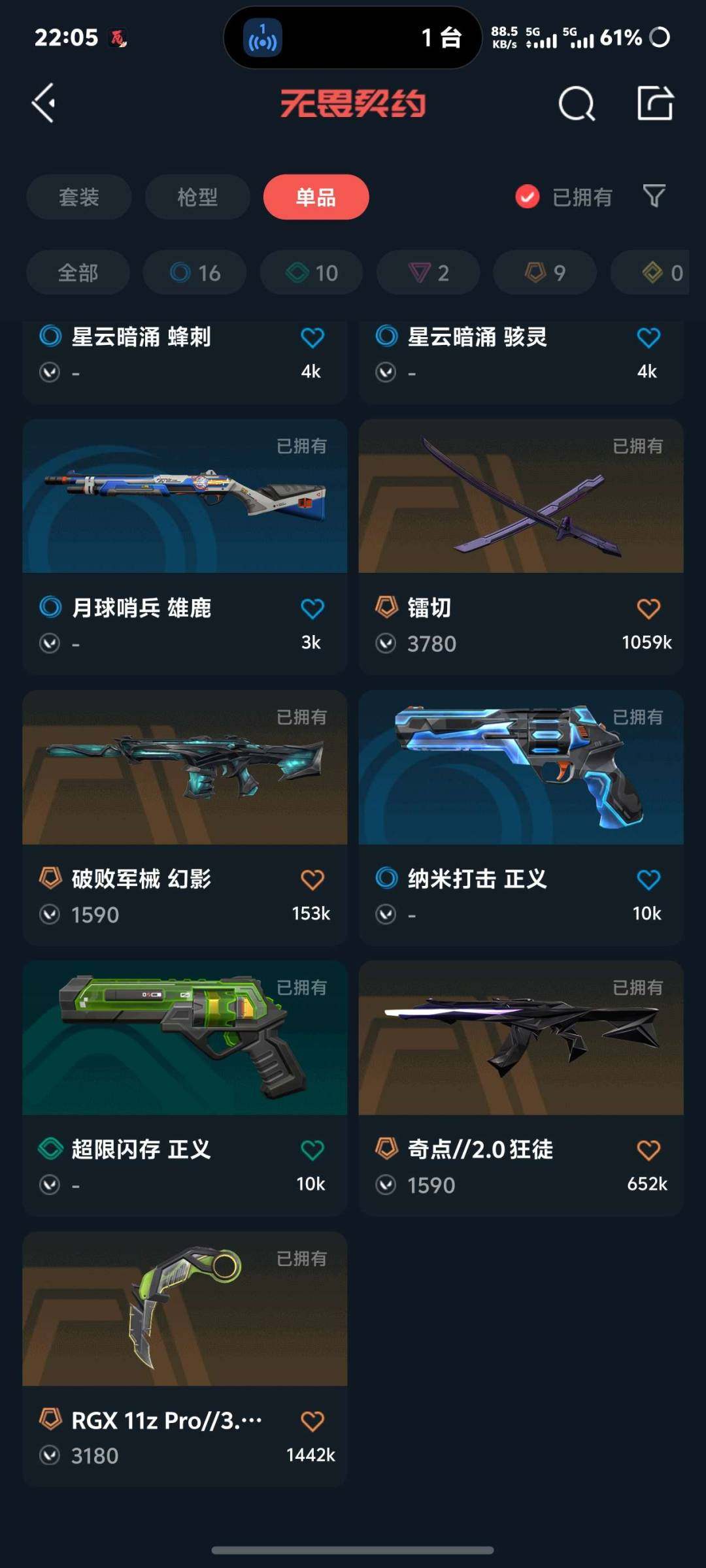The image size is (706, 1568).
Task: Open the search icon in the header
Action: [x=576, y=104]
